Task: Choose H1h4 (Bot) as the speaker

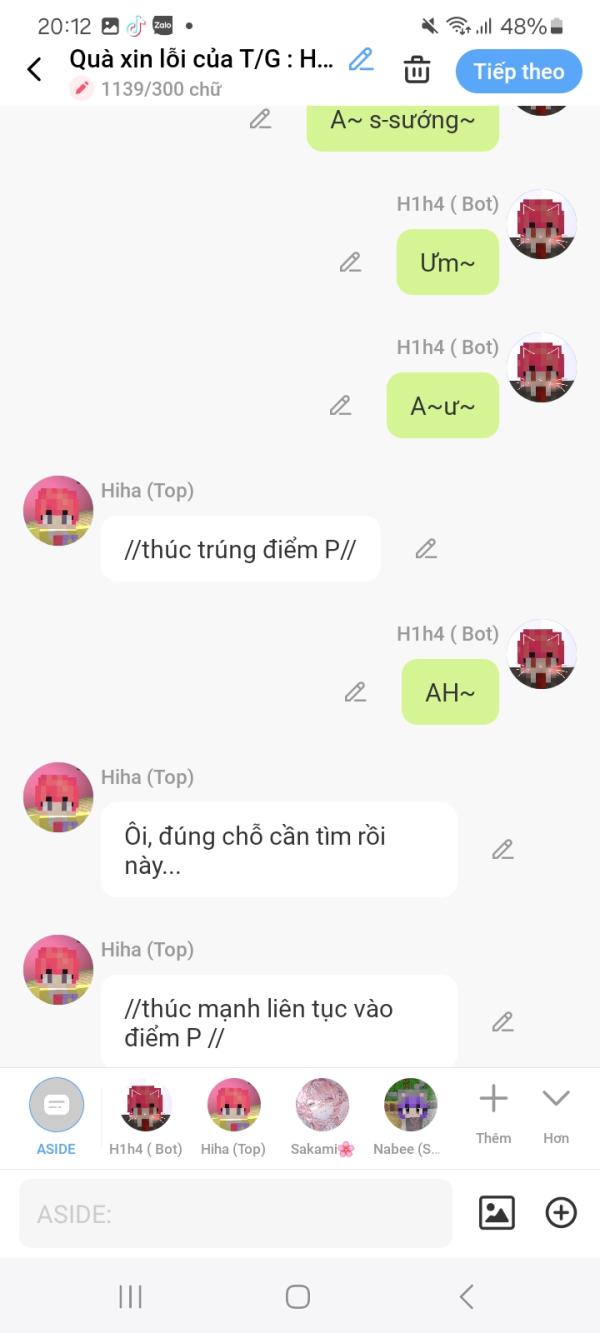Action: click(146, 1116)
